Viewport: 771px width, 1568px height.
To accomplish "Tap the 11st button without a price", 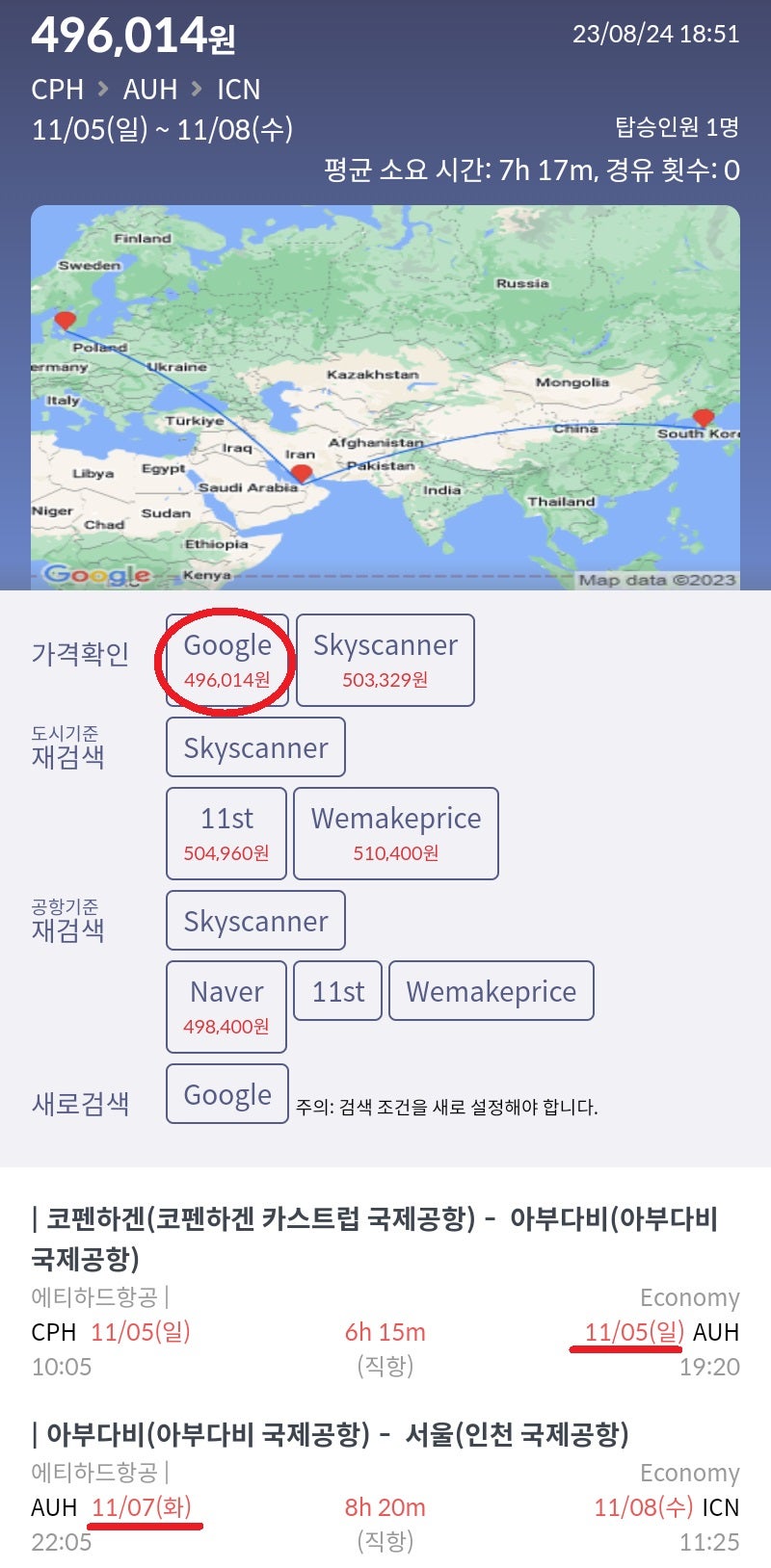I will (338, 991).
